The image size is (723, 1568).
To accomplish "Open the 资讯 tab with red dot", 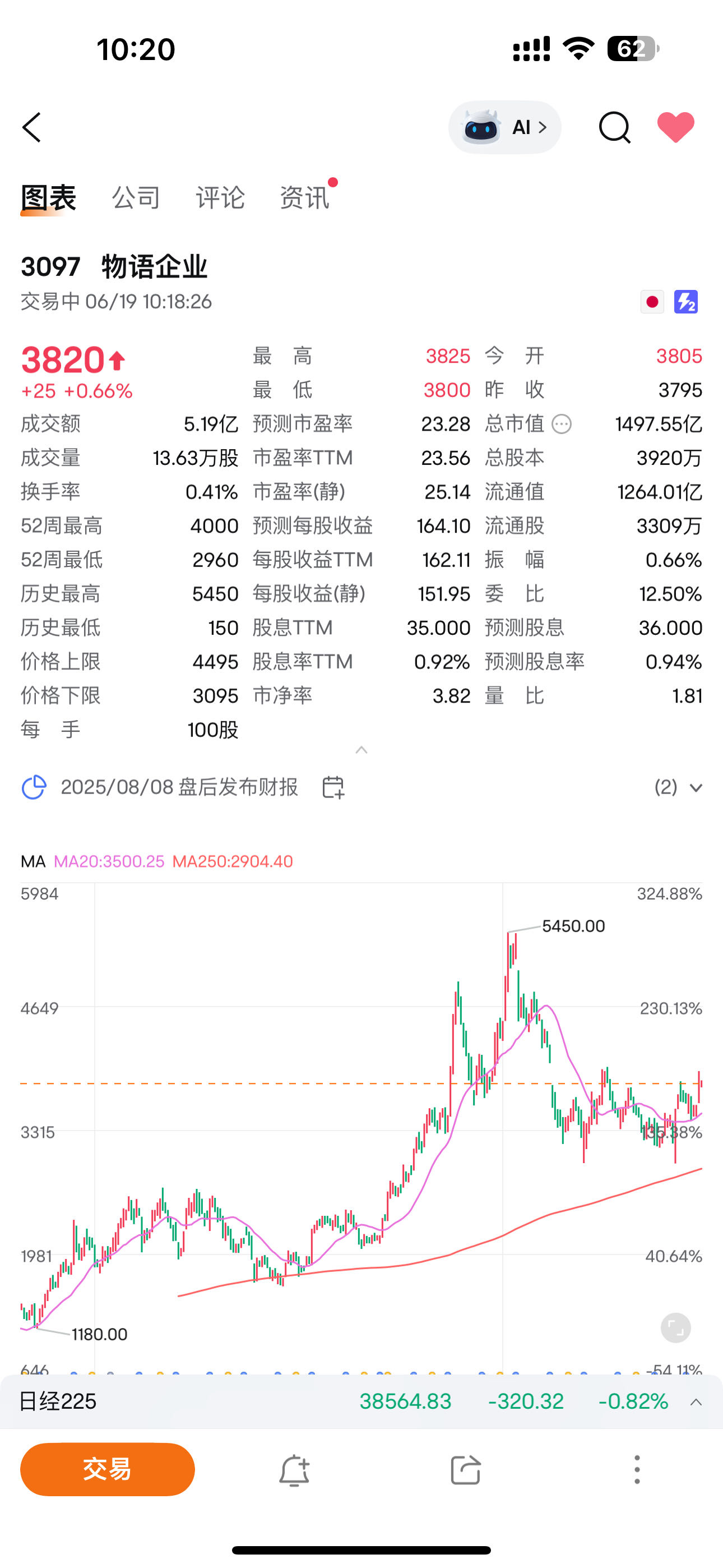I will (304, 197).
